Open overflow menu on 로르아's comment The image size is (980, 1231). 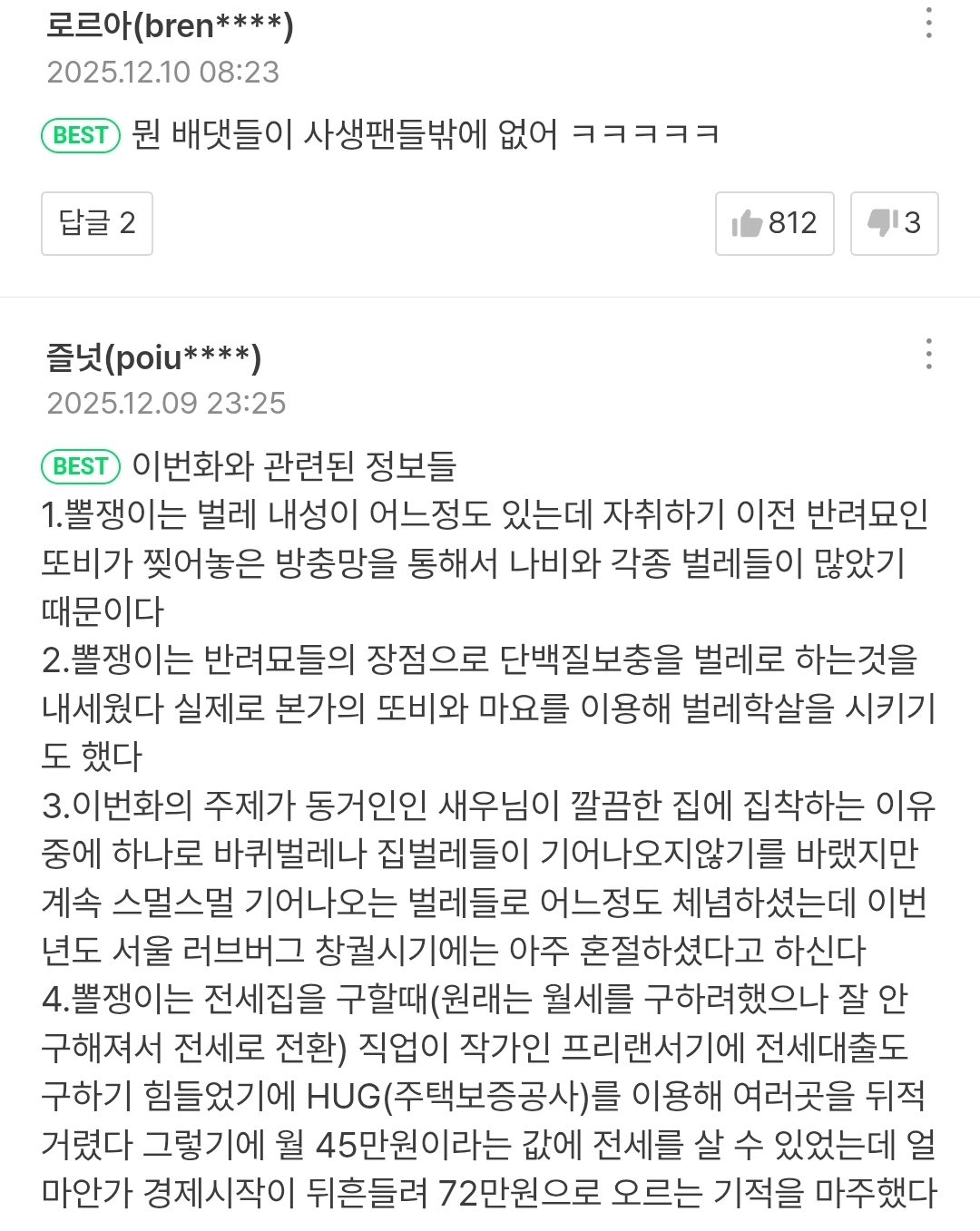(928, 24)
